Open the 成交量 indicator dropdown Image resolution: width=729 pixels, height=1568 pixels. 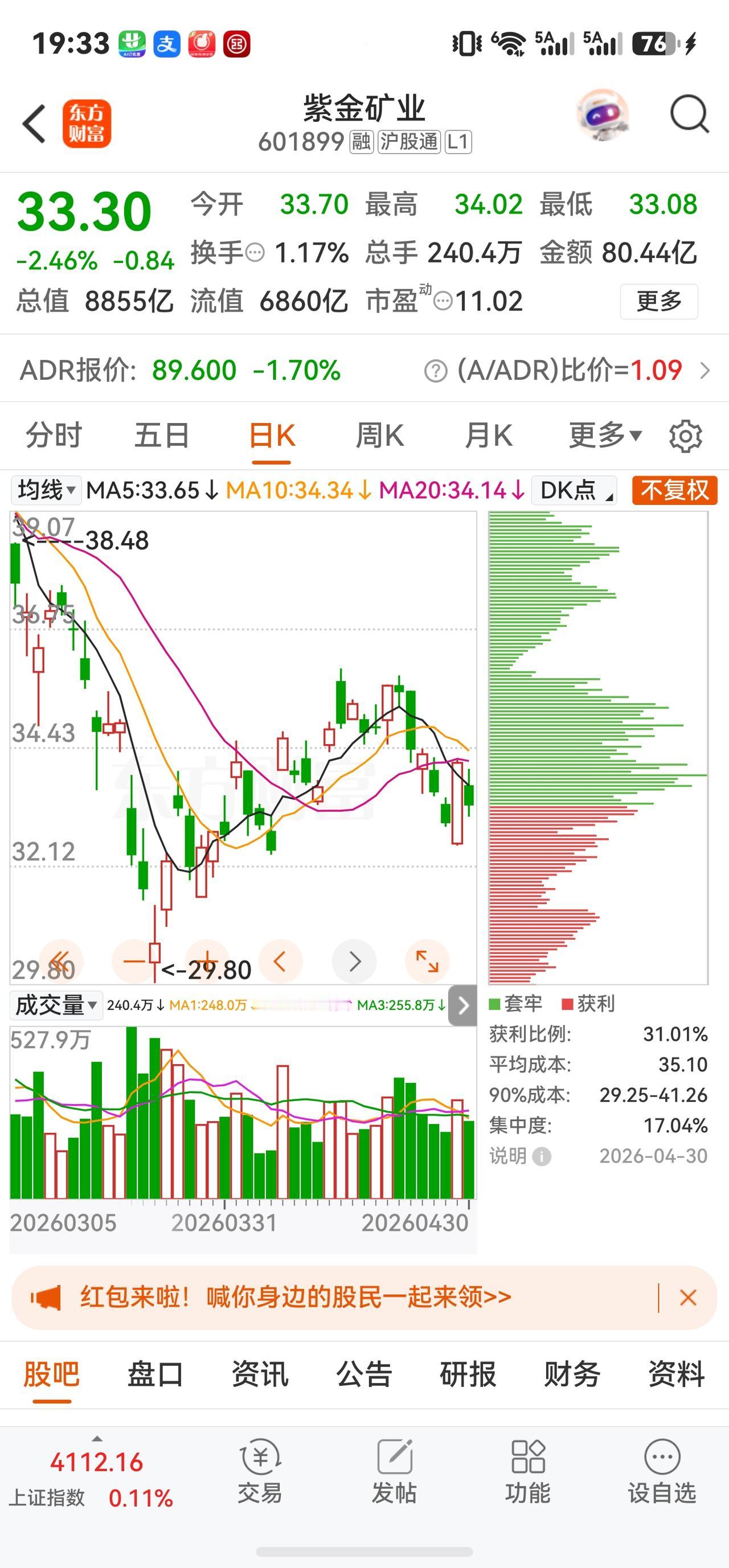55,1004
